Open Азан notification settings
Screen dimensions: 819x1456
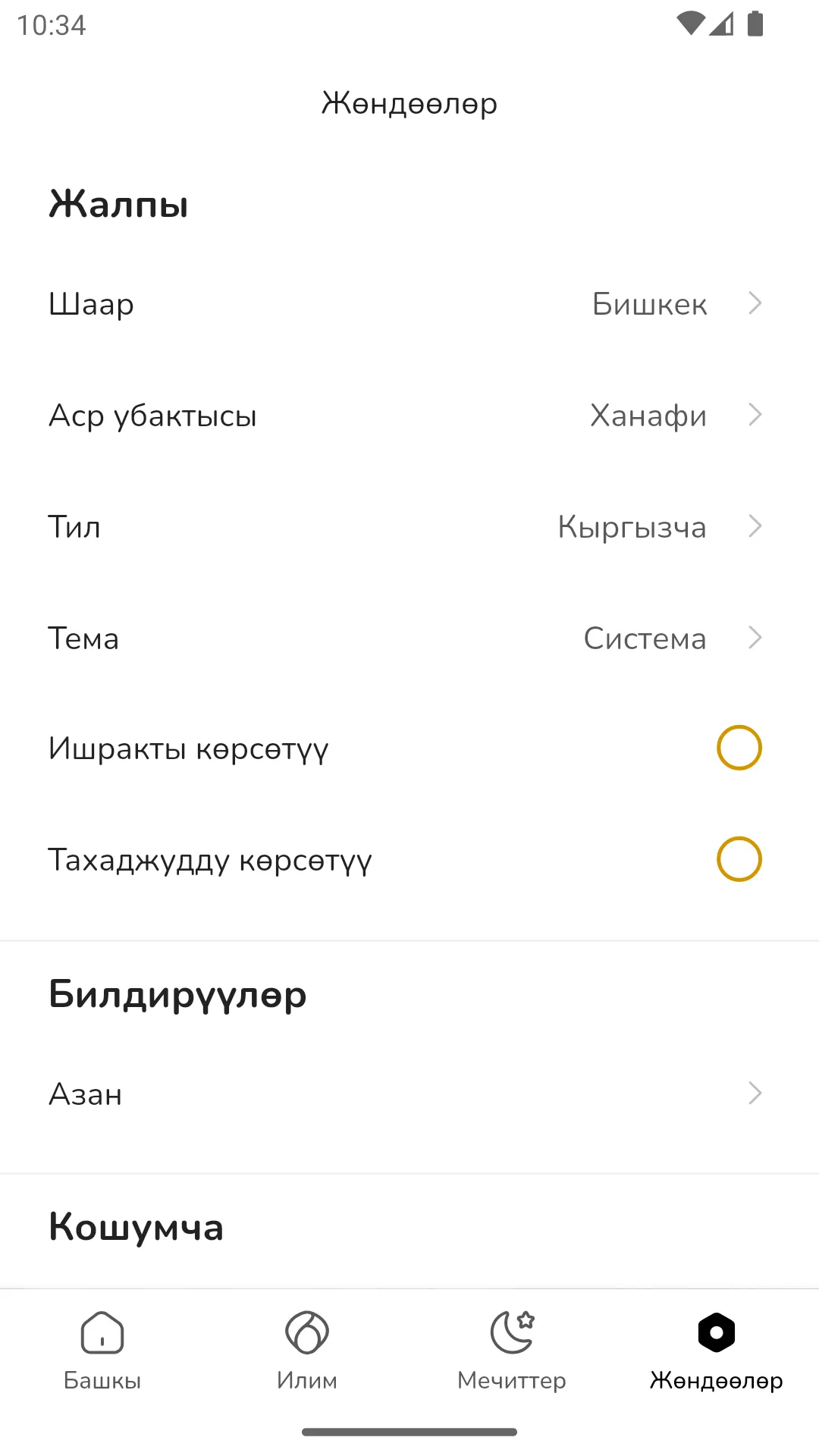tap(409, 1094)
